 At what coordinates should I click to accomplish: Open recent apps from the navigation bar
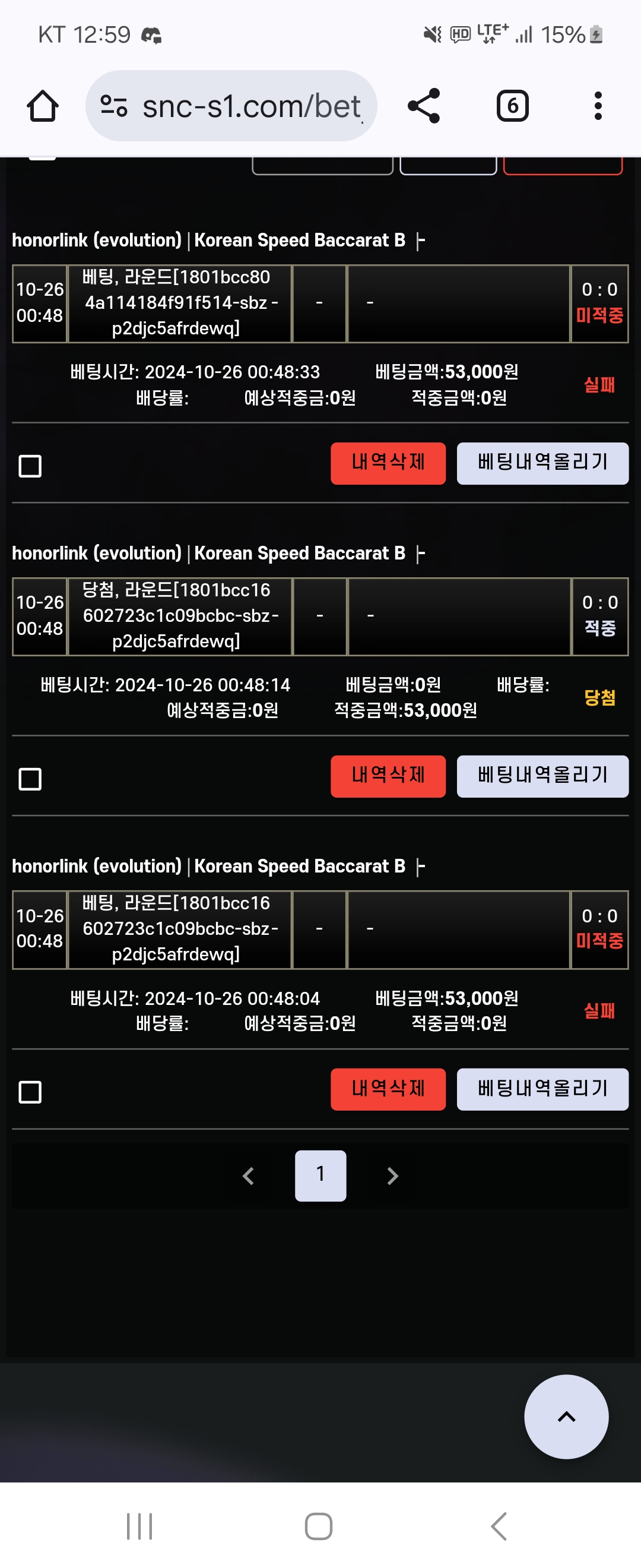(139, 1526)
